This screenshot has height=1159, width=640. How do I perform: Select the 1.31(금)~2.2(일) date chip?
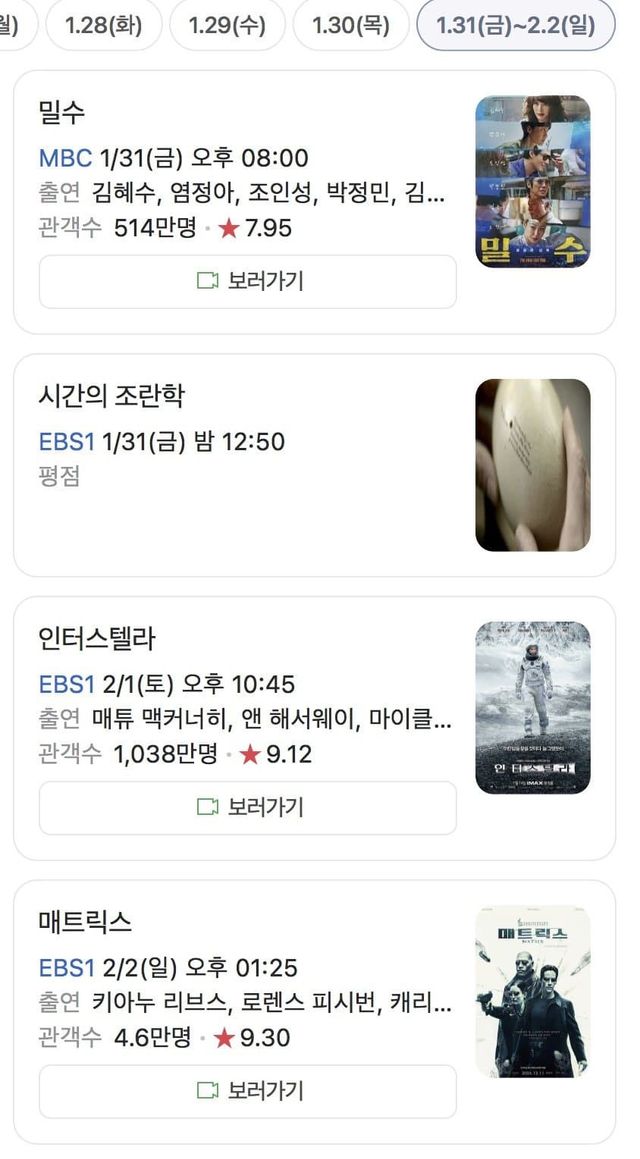point(515,25)
